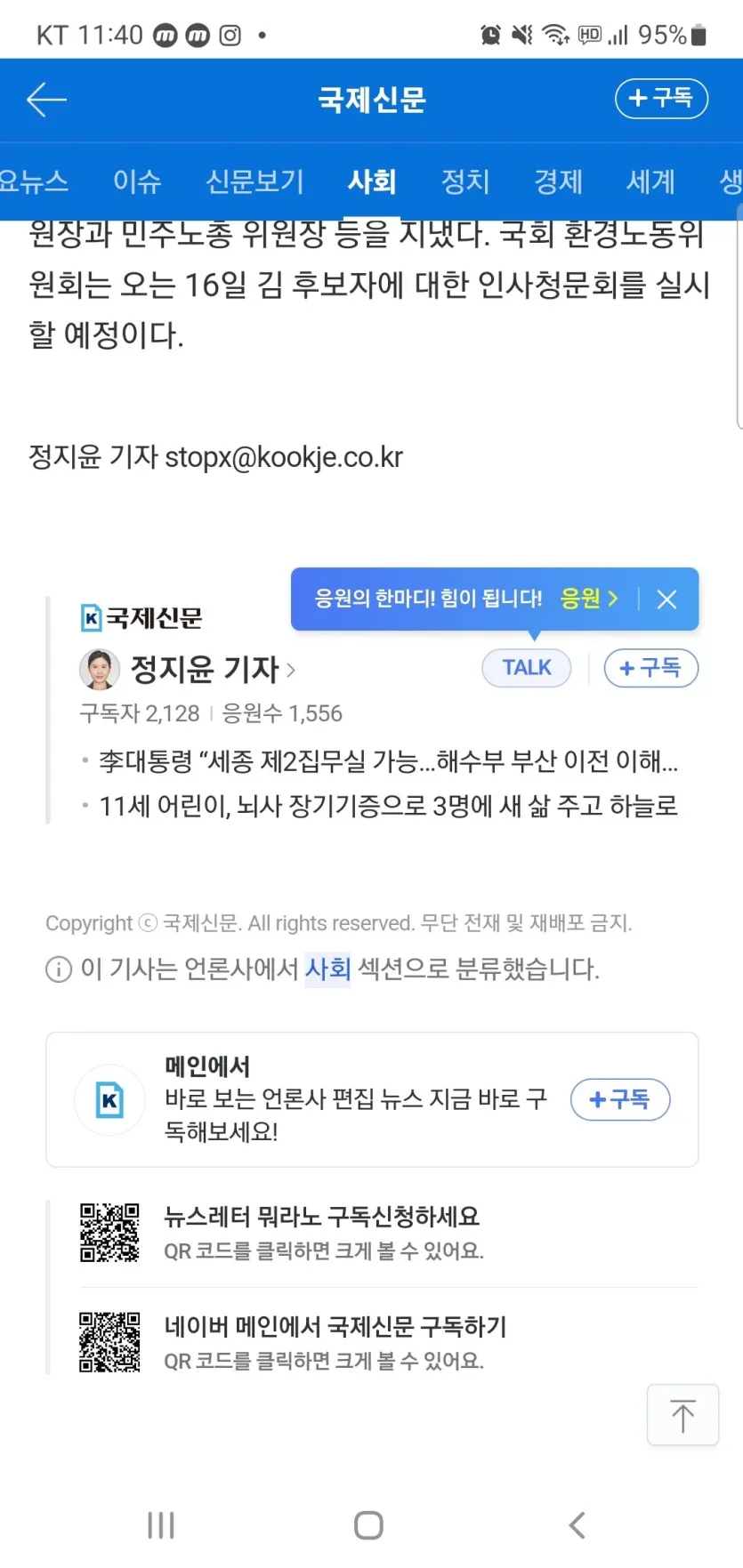Tap the K logo in the 메인에서 box
This screenshot has width=743, height=1568.
(109, 1099)
